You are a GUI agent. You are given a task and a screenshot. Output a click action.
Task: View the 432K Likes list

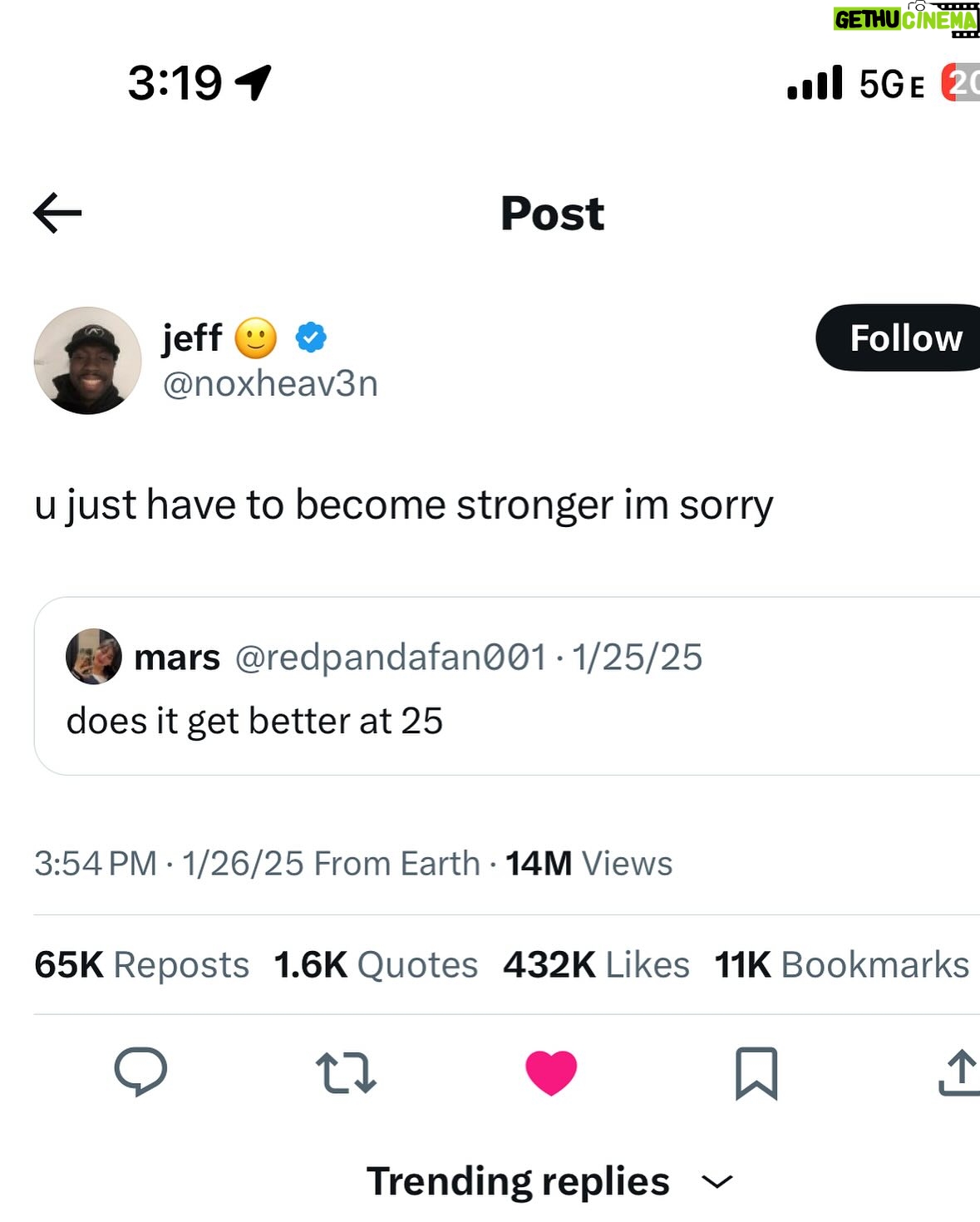tap(596, 965)
